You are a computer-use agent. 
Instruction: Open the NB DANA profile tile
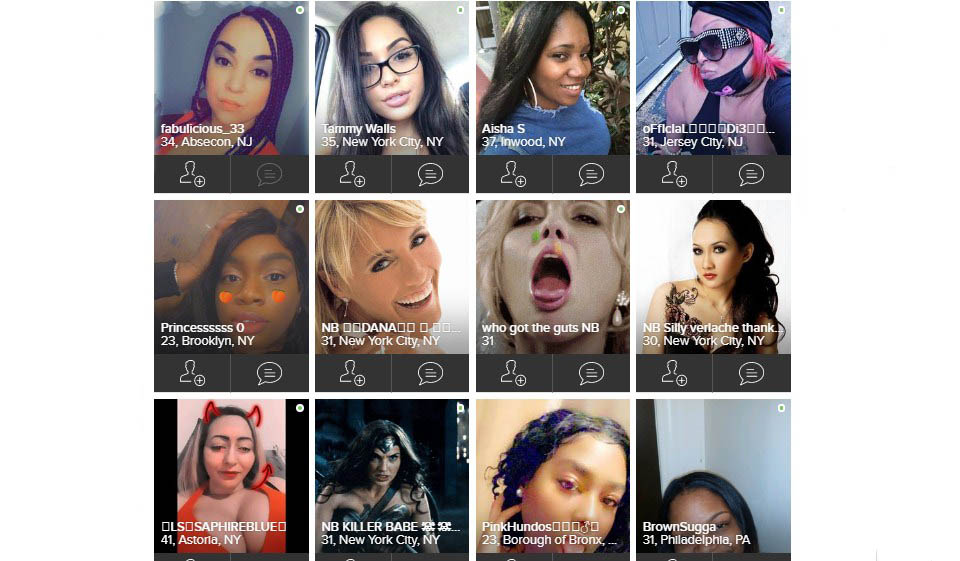392,277
